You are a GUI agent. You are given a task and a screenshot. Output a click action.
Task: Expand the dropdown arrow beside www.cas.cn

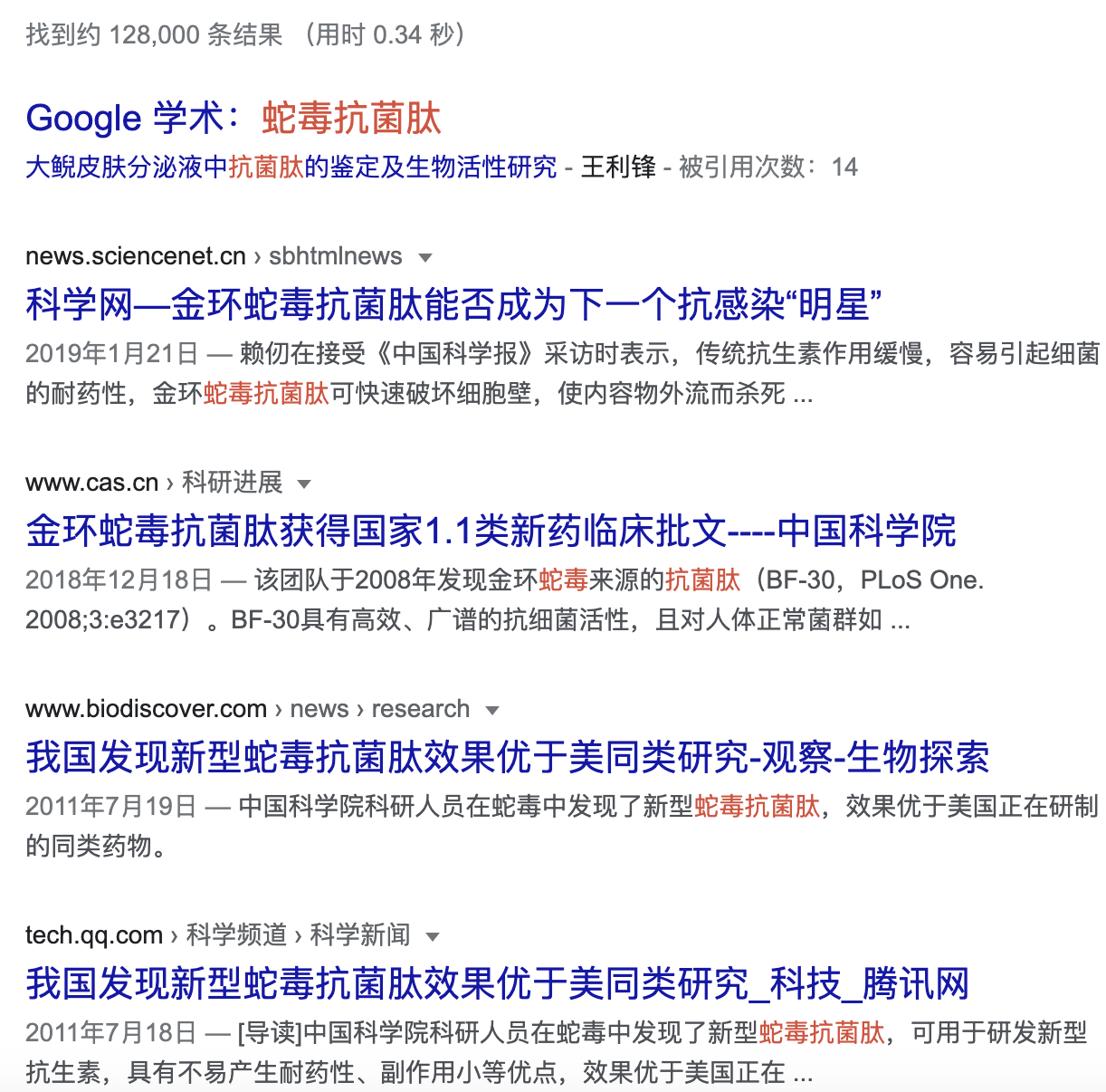(x=304, y=484)
